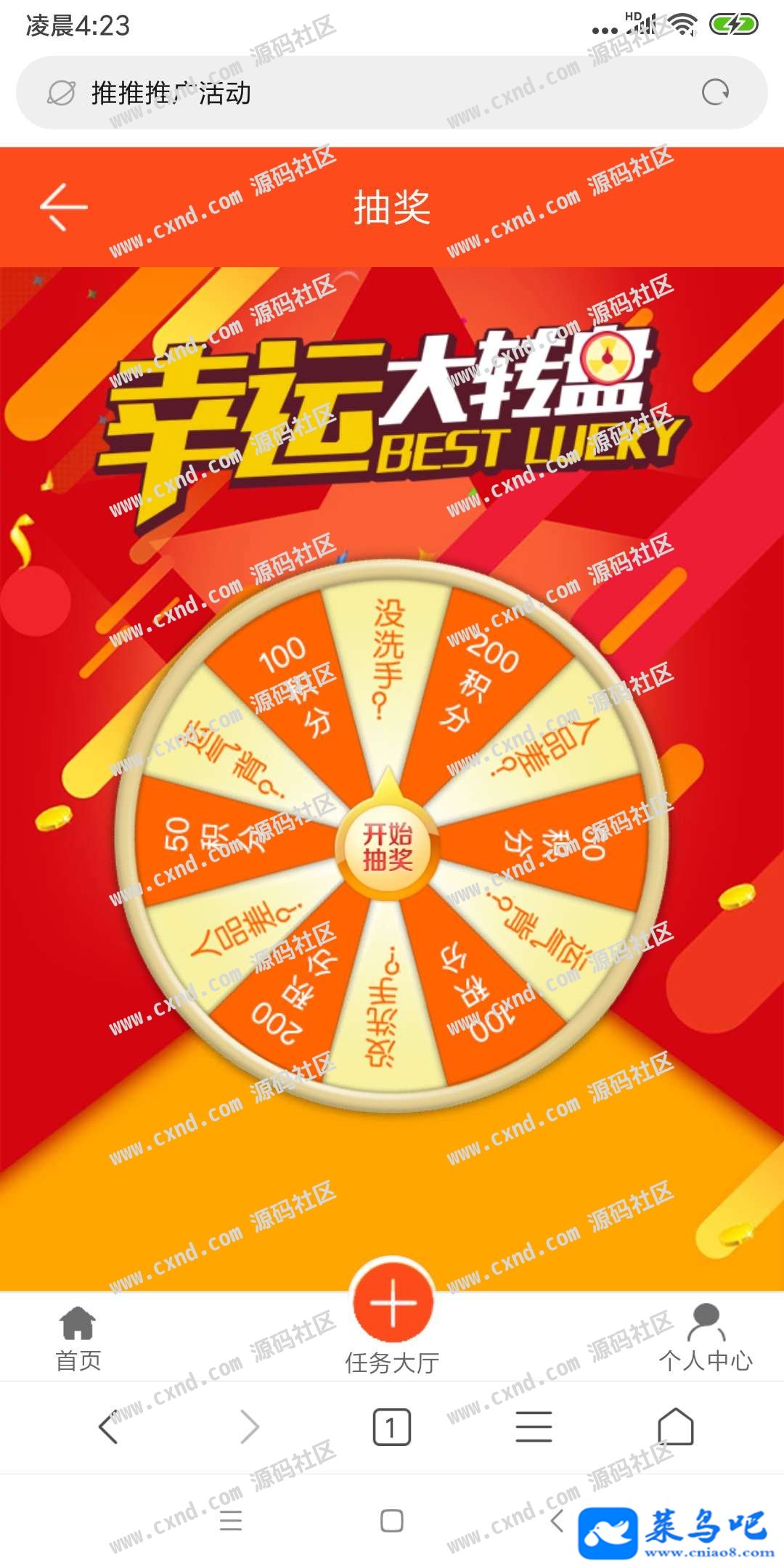This screenshot has width=784, height=1568.
Task: Switch to the 首页 tab
Action: tap(78, 1339)
